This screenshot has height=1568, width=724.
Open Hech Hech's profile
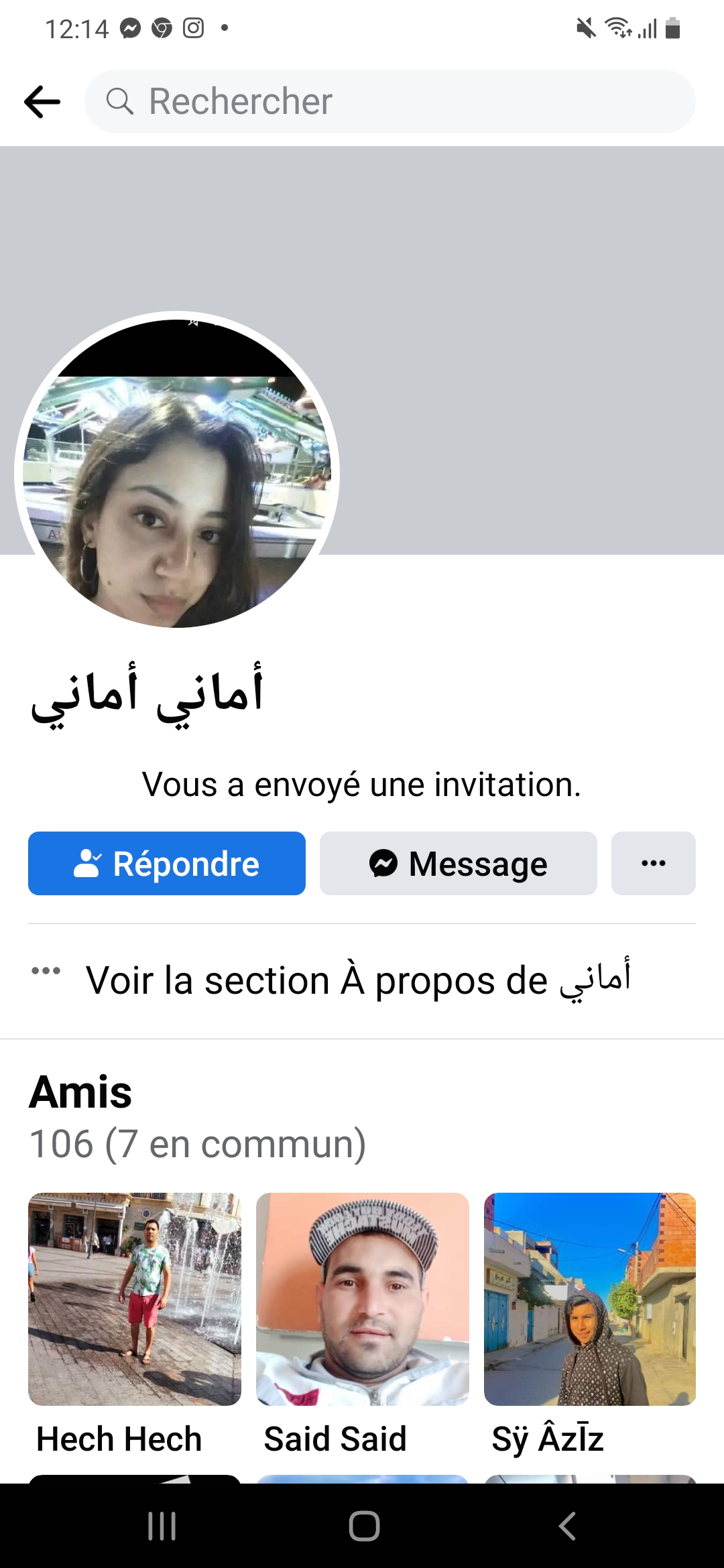coord(135,1299)
